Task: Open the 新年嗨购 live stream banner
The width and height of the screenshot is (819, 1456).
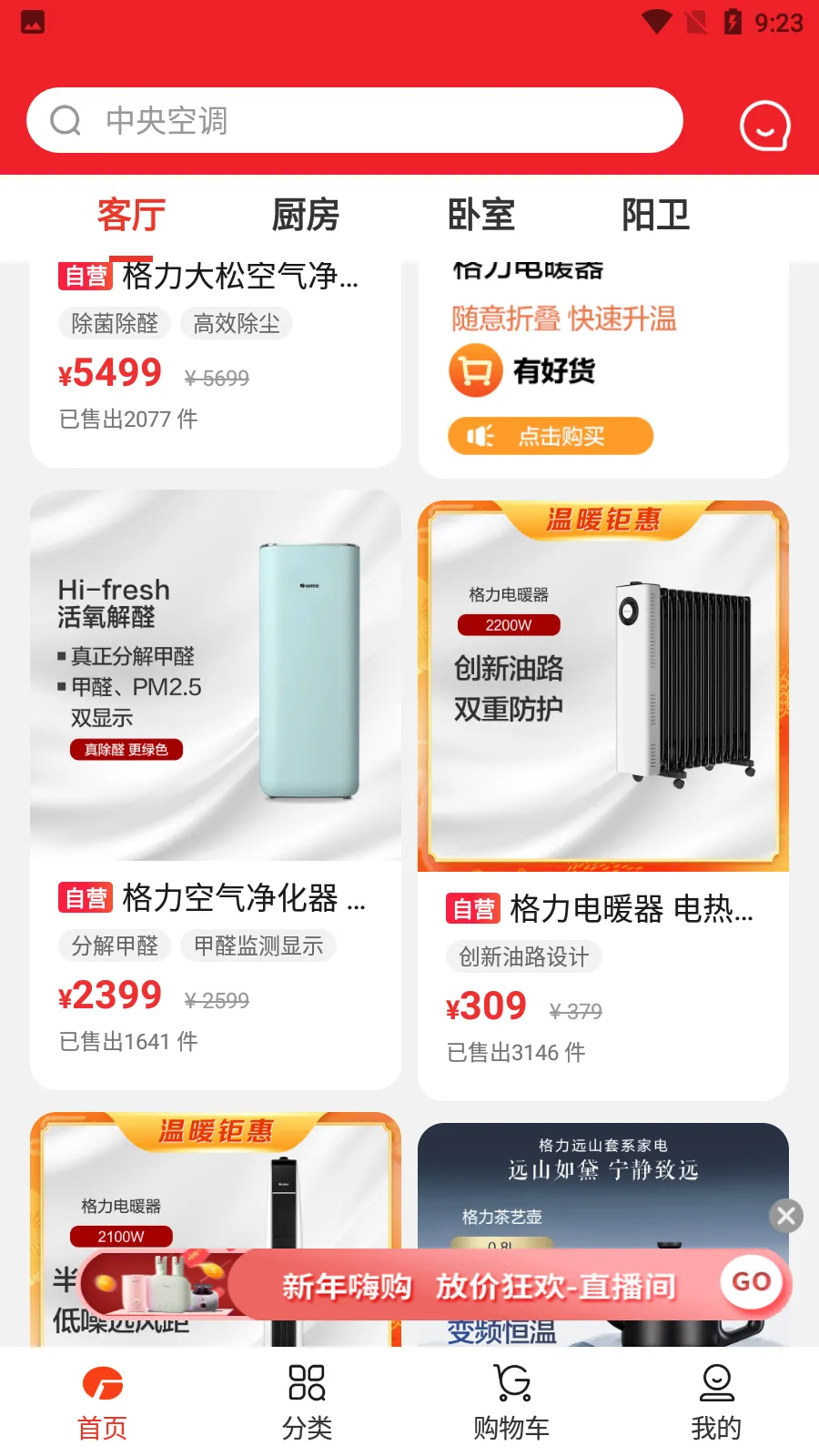Action: point(473,1283)
